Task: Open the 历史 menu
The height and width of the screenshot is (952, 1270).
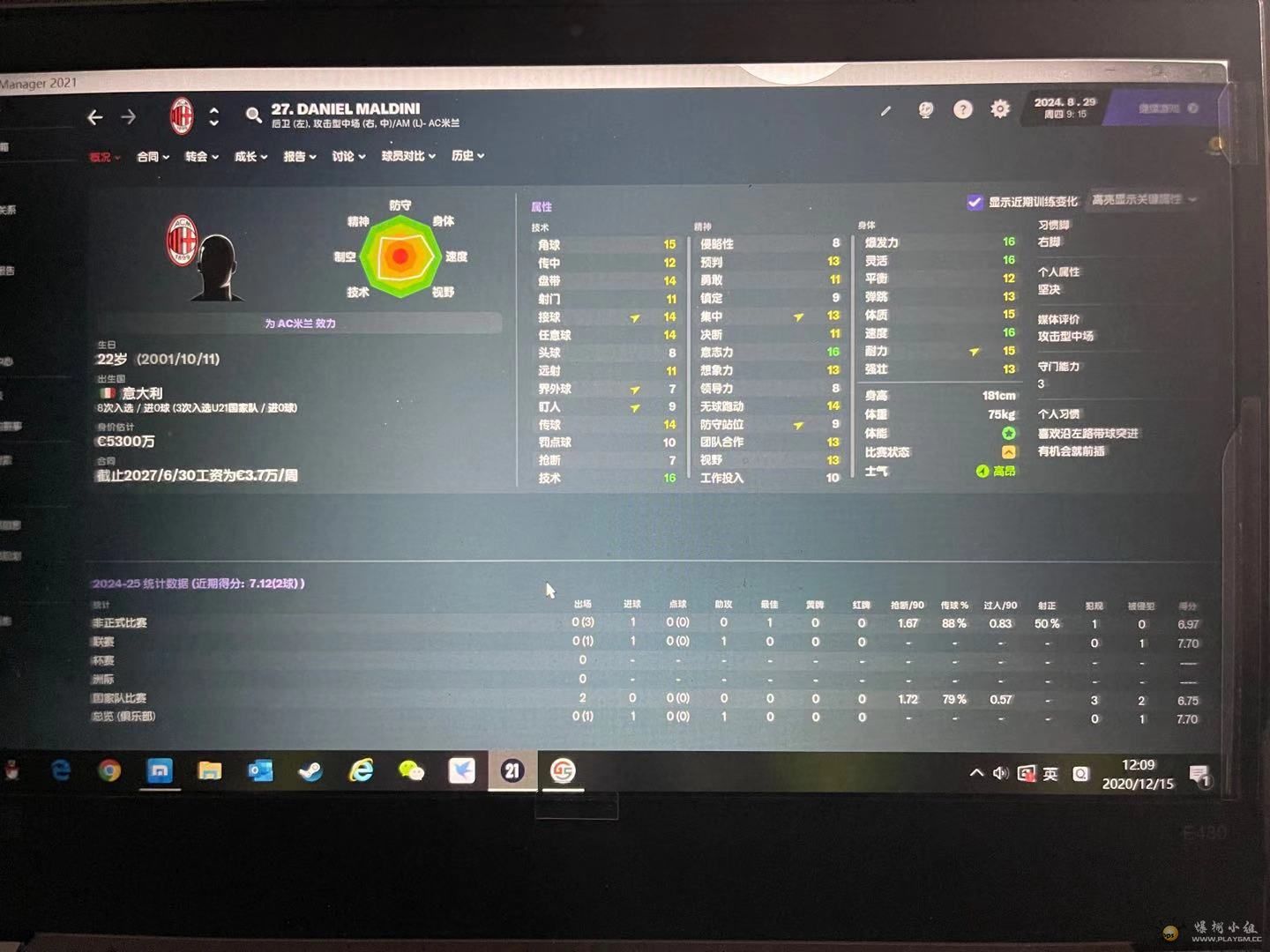Action: 467,155
